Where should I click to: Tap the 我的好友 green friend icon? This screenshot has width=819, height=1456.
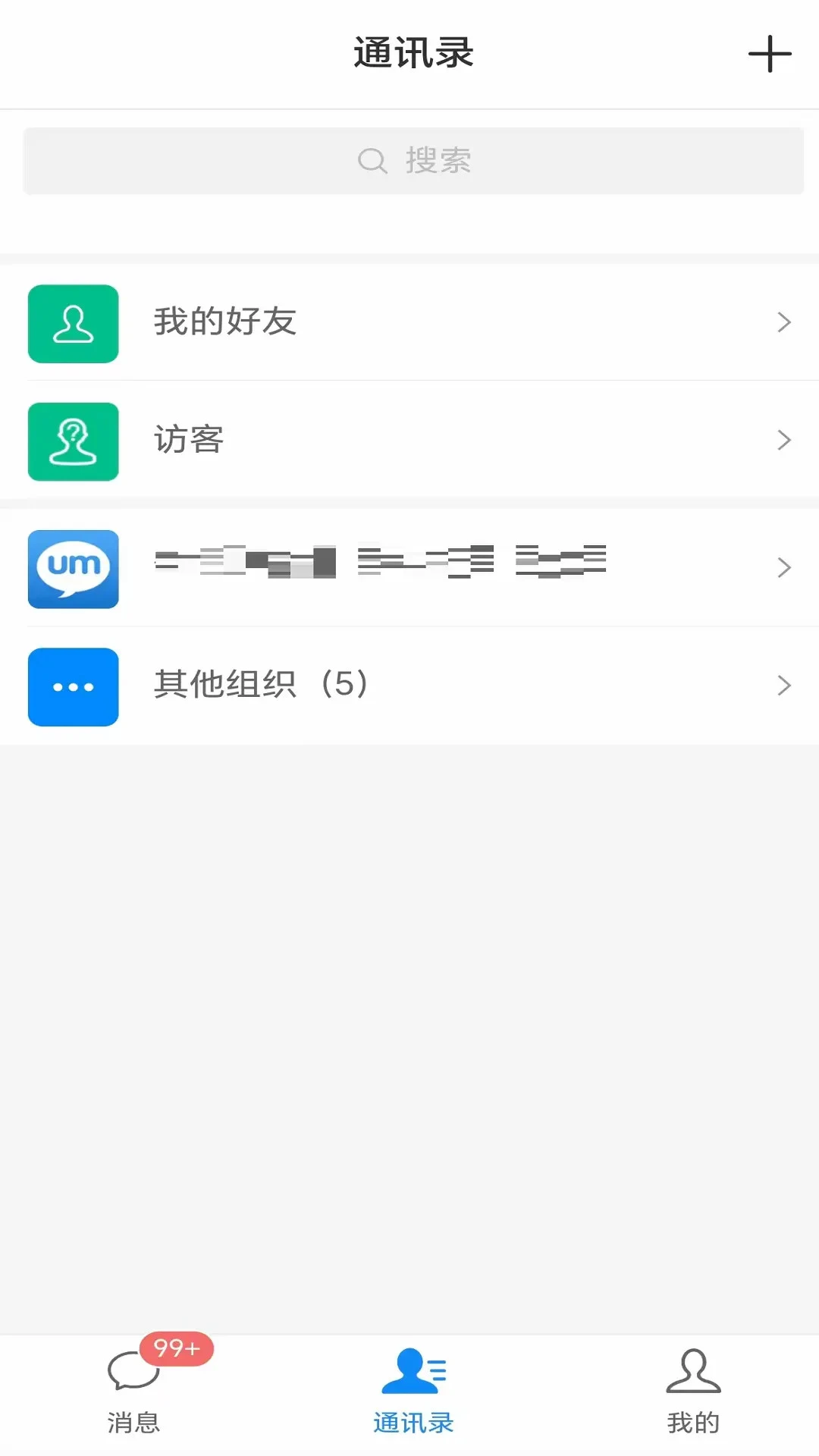click(73, 324)
